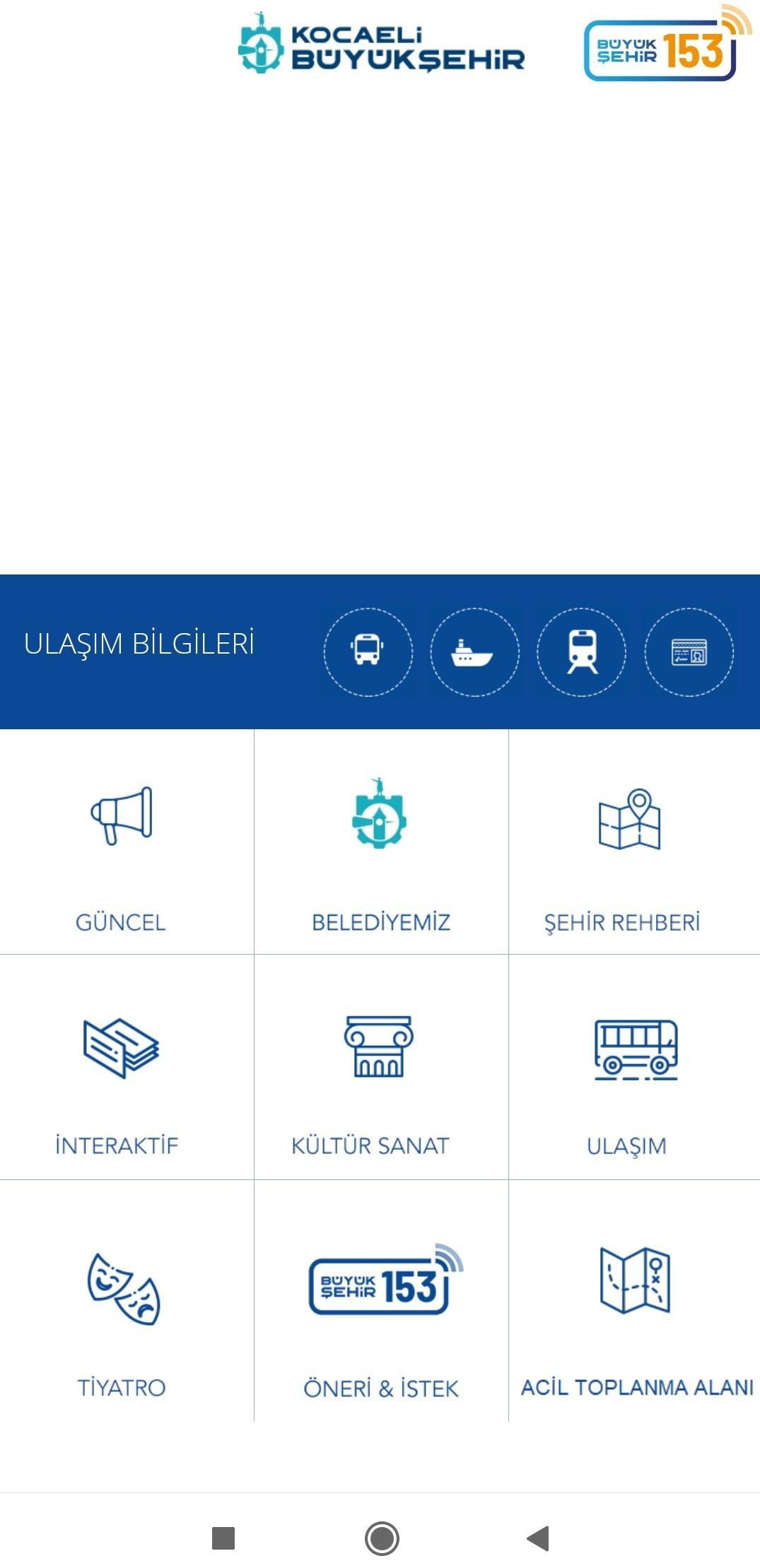Image resolution: width=760 pixels, height=1568 pixels.
Task: Open the train transport info icon
Action: click(x=582, y=652)
